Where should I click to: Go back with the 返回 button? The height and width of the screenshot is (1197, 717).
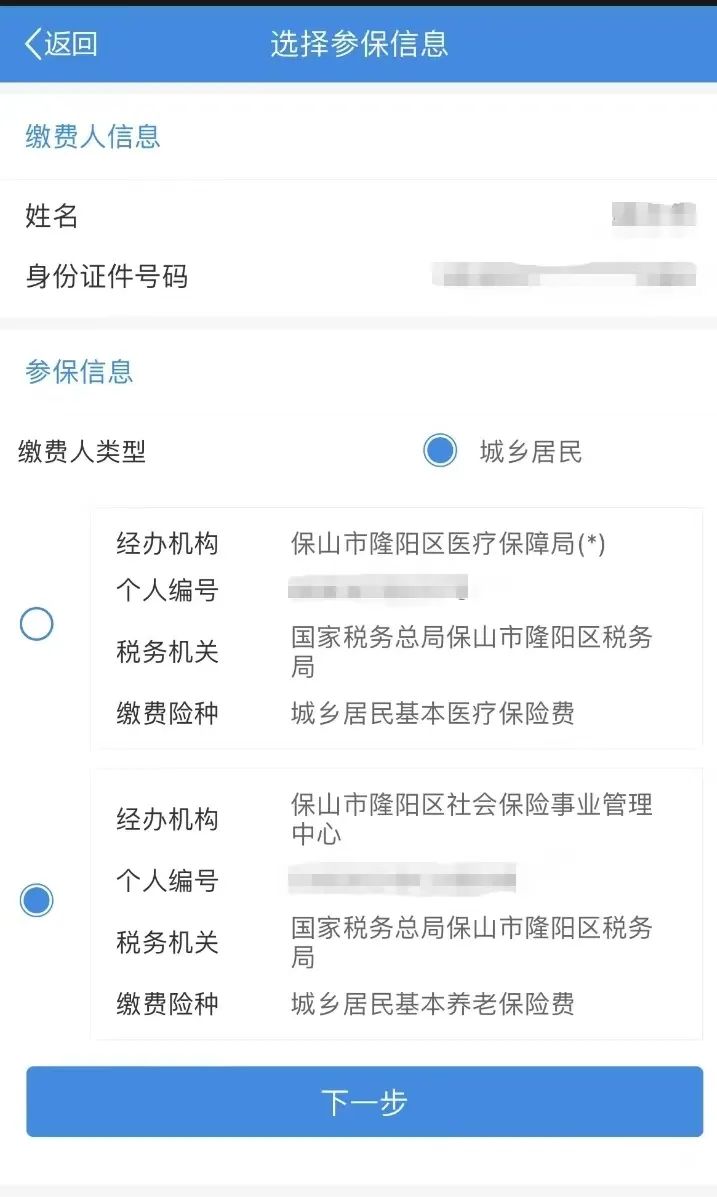tap(61, 44)
